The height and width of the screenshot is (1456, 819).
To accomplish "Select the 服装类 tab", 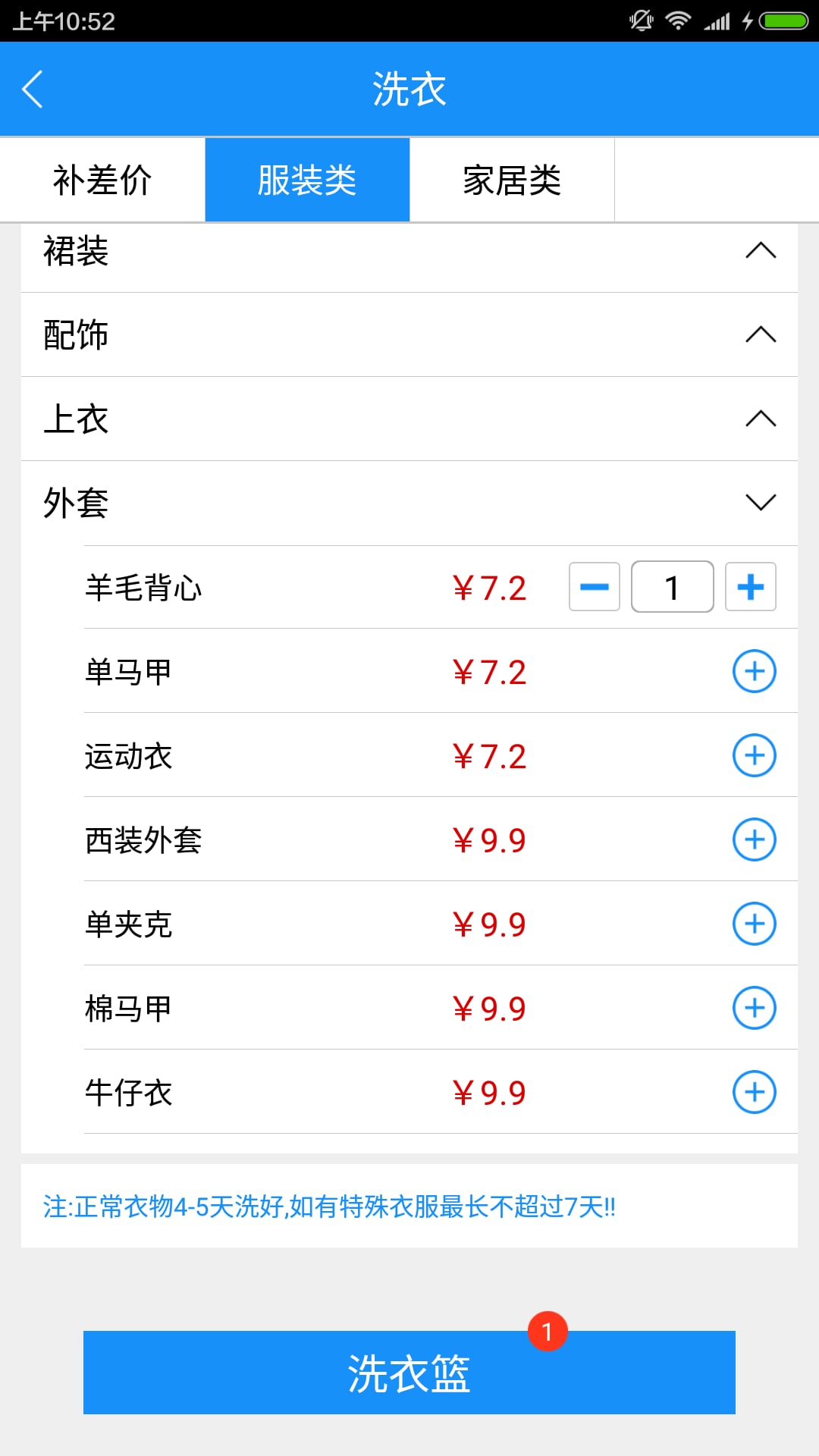I will tap(307, 180).
